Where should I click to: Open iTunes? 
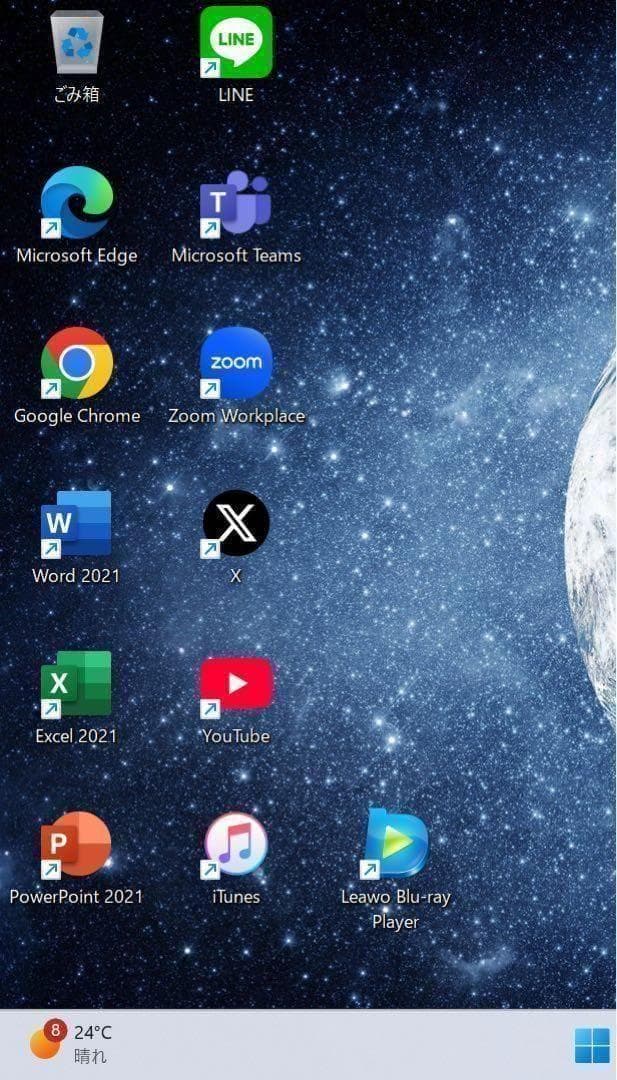pyautogui.click(x=236, y=844)
